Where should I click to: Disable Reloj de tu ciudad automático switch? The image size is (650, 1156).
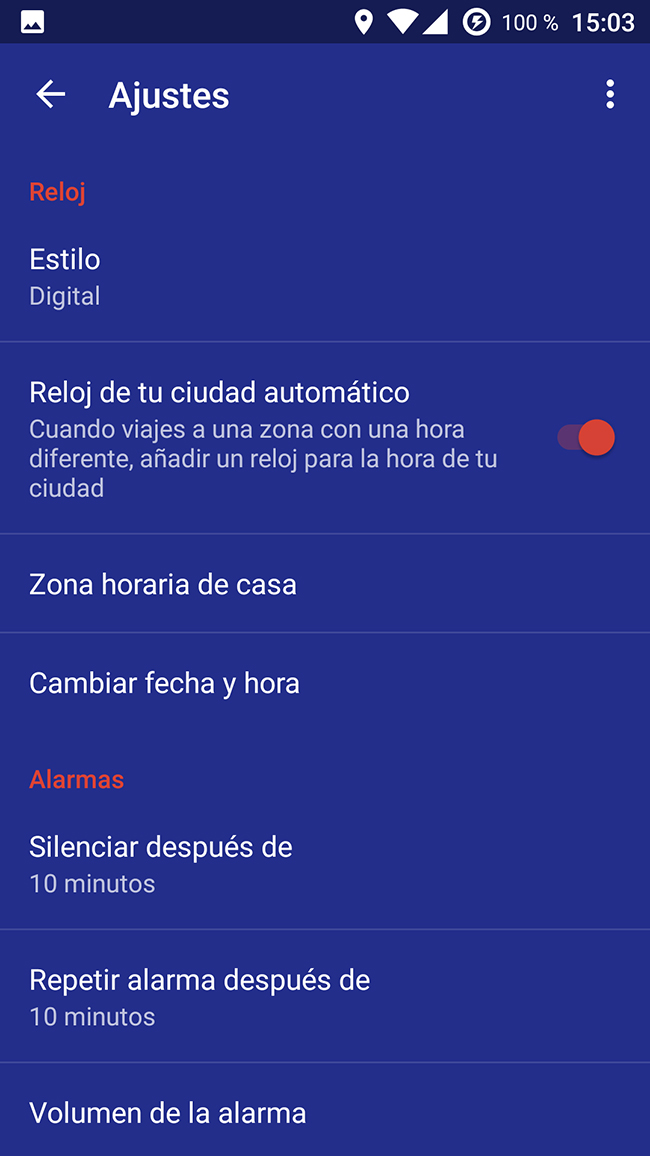[587, 438]
